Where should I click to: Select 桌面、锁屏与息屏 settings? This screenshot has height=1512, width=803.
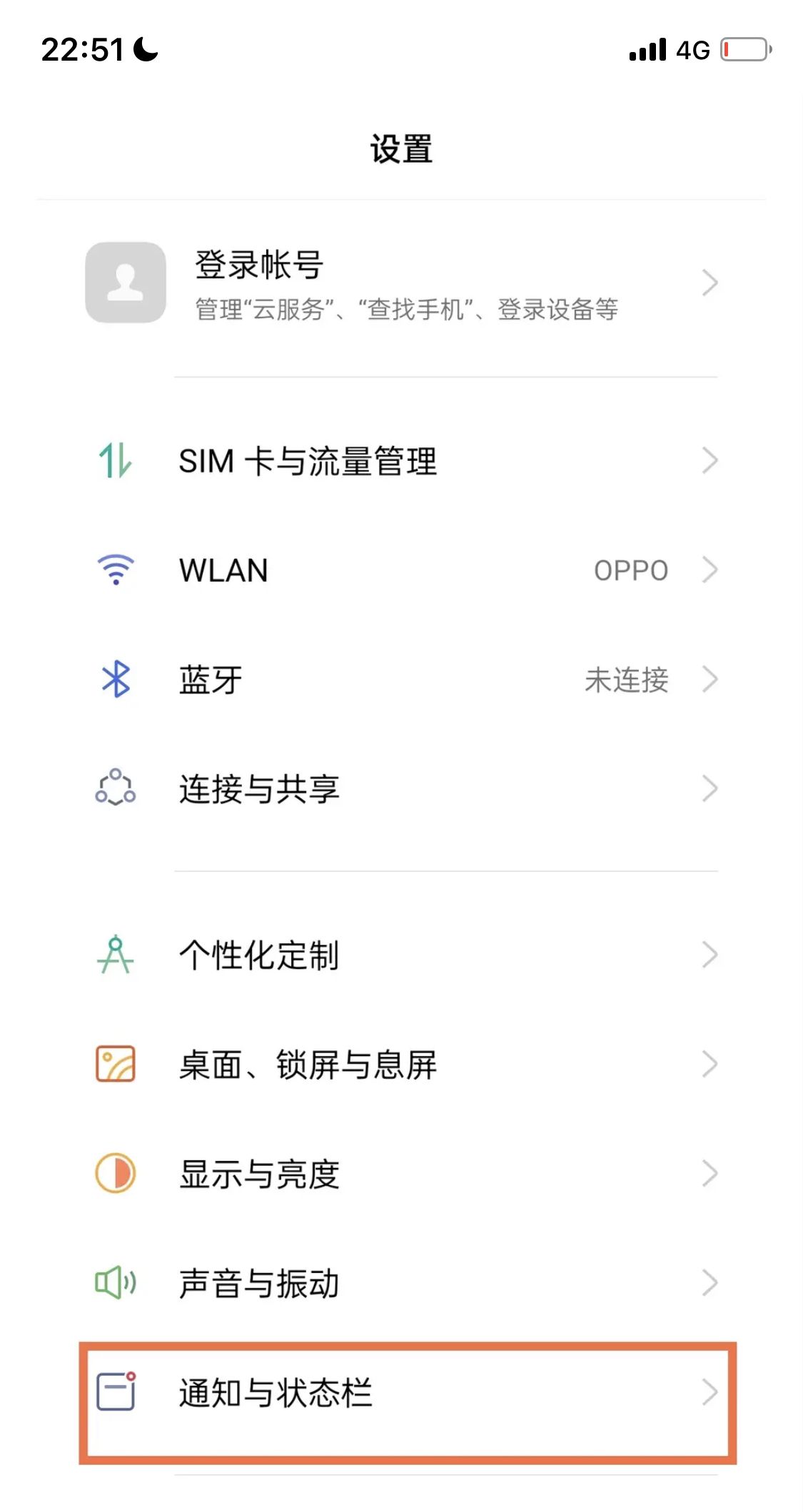401,1065
